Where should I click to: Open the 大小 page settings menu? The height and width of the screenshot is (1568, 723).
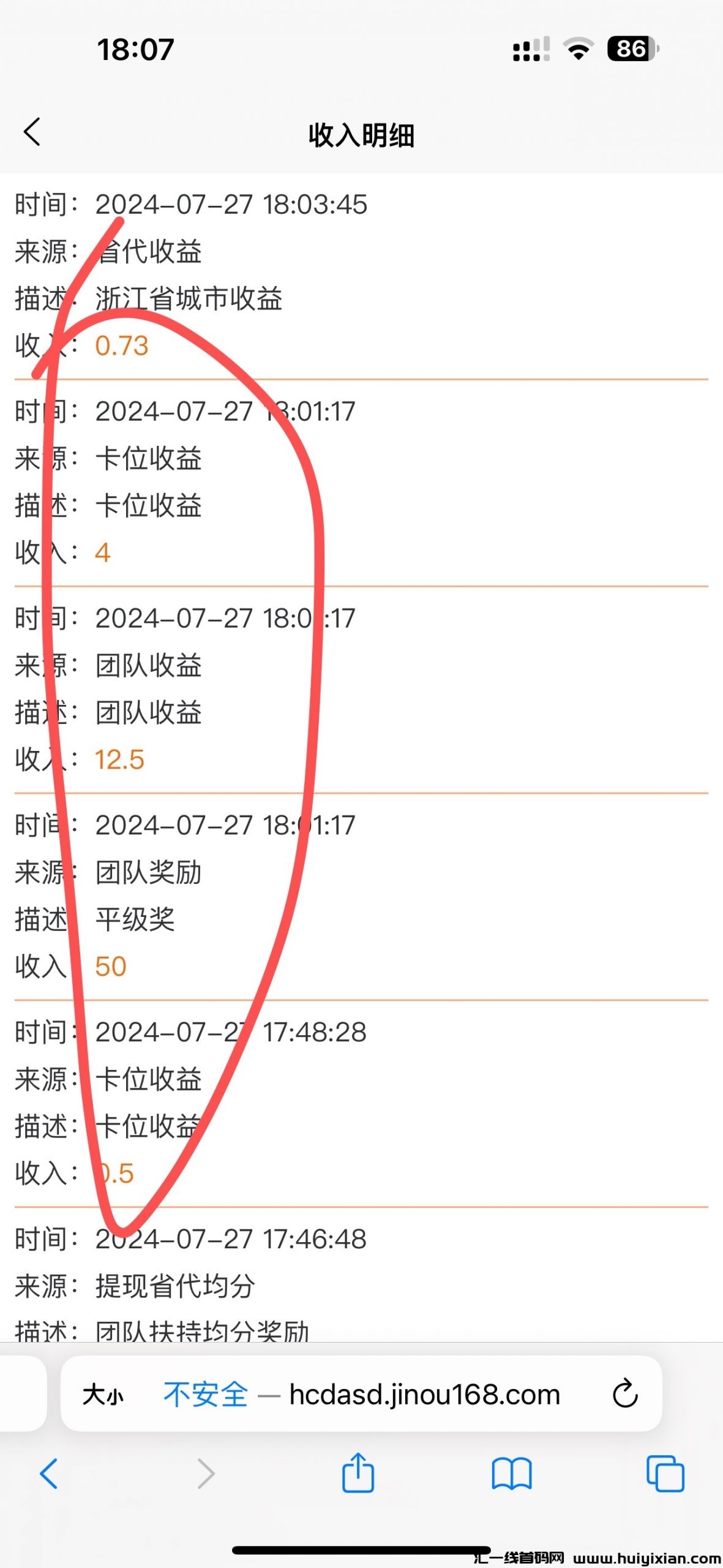[x=102, y=1395]
